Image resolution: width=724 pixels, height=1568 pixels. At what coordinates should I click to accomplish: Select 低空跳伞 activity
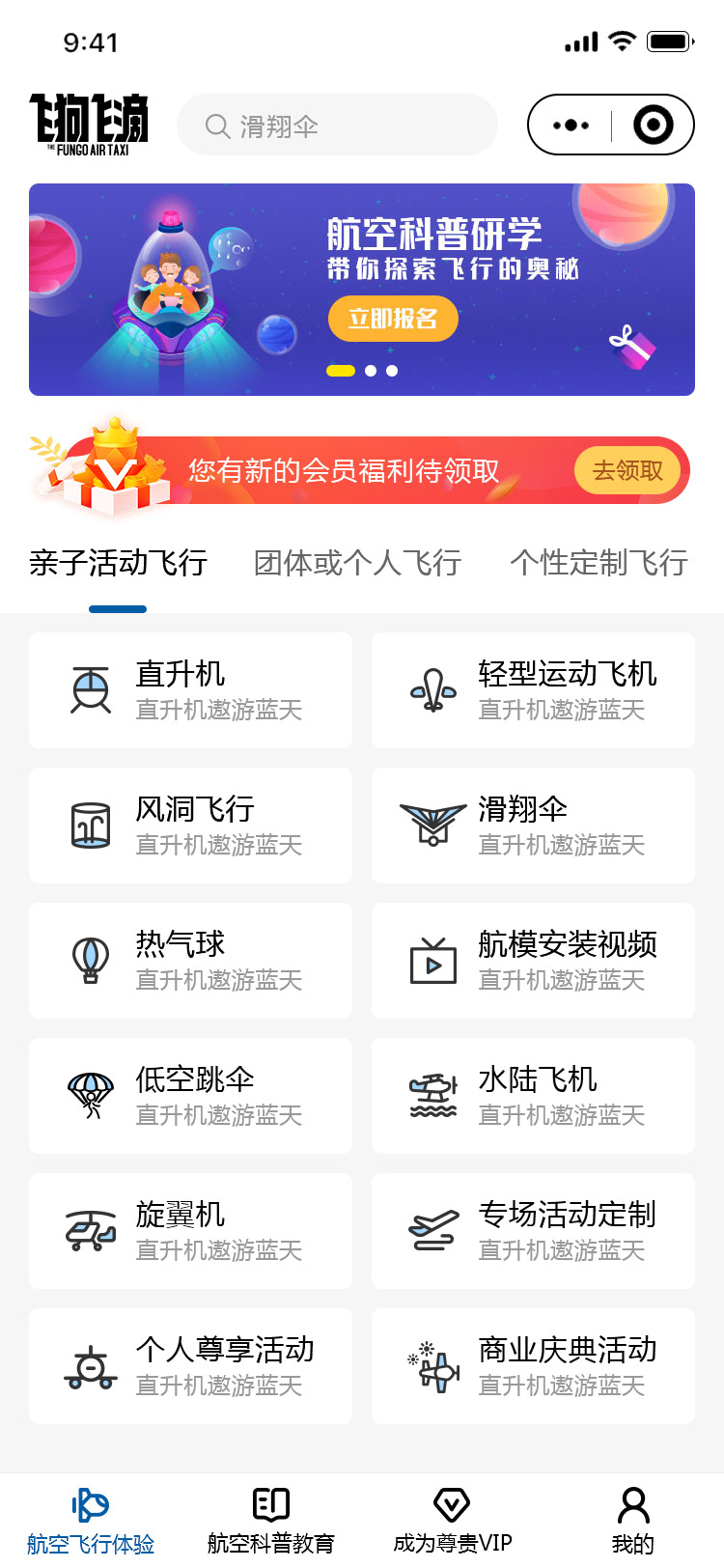click(x=190, y=1096)
